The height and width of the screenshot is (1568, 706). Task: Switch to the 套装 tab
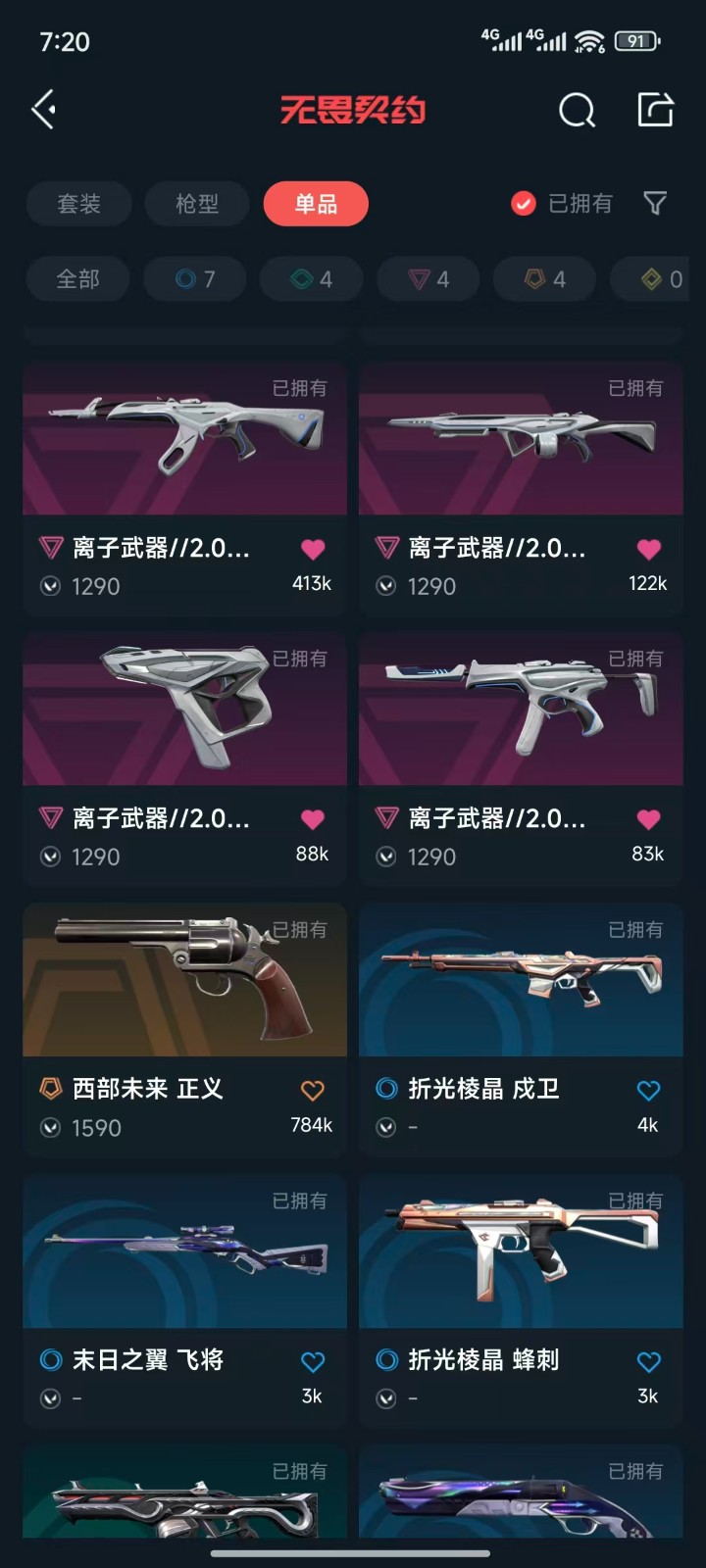coord(79,204)
